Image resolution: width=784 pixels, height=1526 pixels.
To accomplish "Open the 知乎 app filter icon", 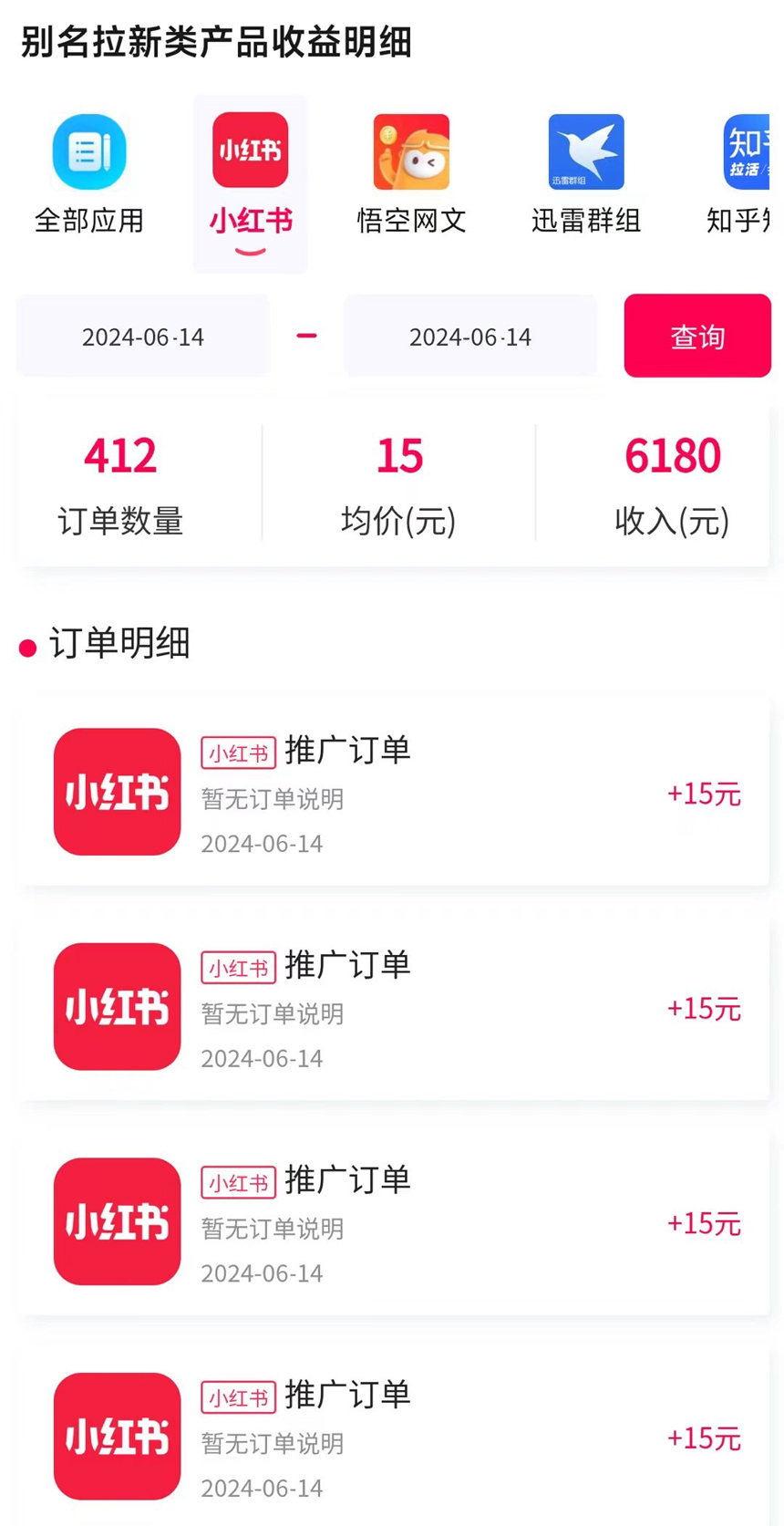I will tap(748, 152).
